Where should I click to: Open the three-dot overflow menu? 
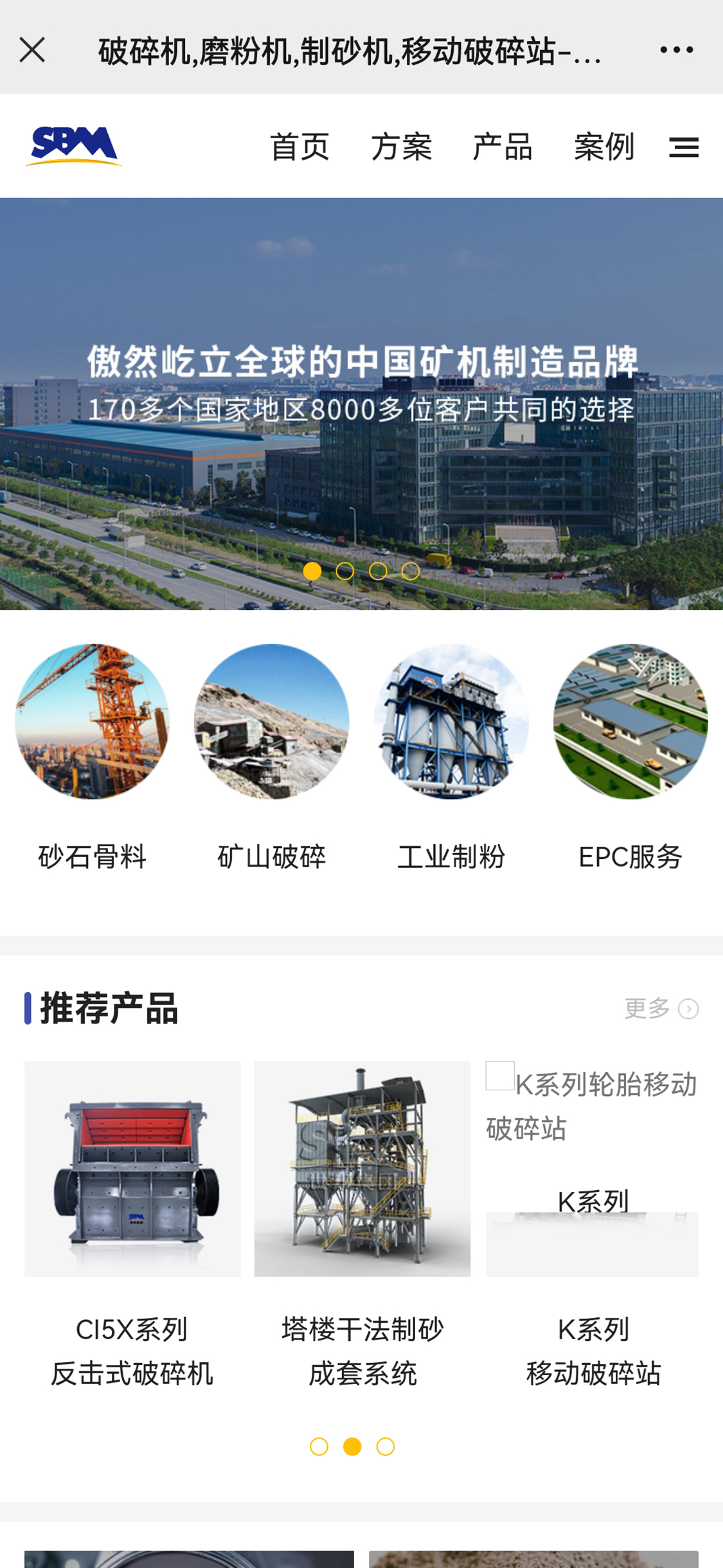(676, 50)
